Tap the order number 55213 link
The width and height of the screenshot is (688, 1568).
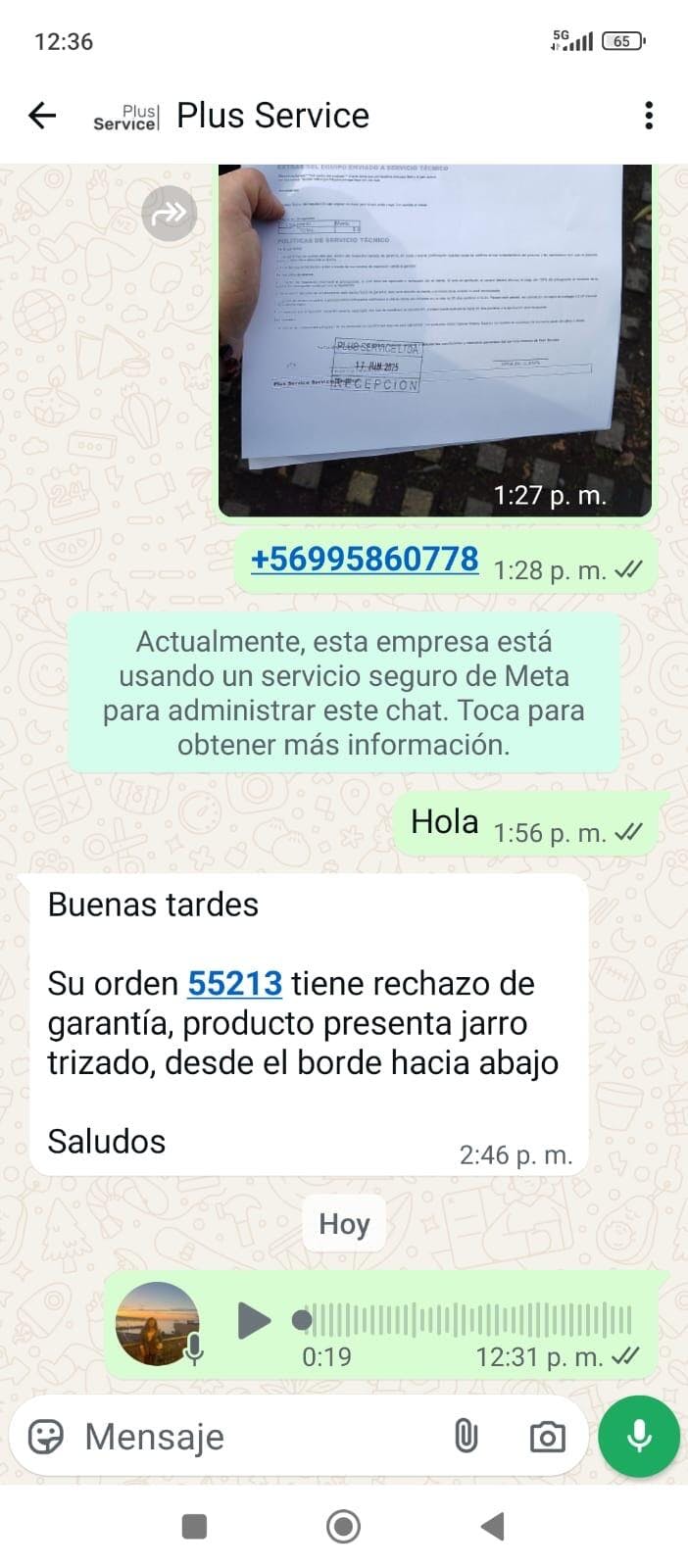tap(235, 983)
